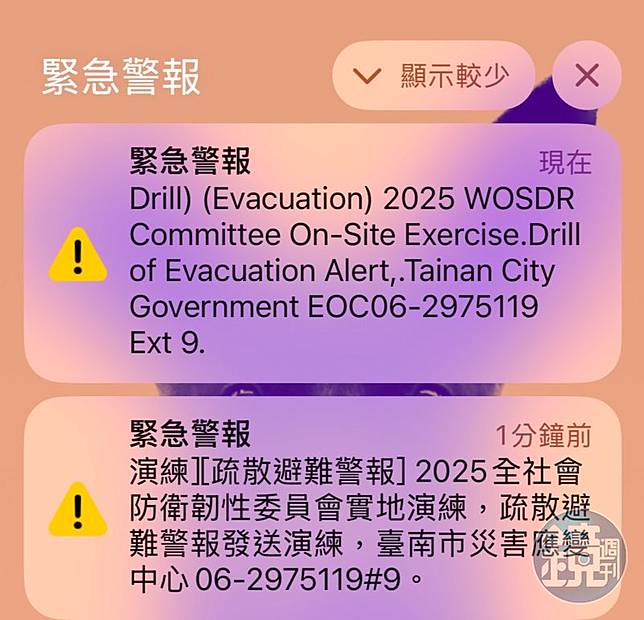The image size is (644, 620).
Task: Open the English Evacuation Drill alert
Action: click(322, 253)
